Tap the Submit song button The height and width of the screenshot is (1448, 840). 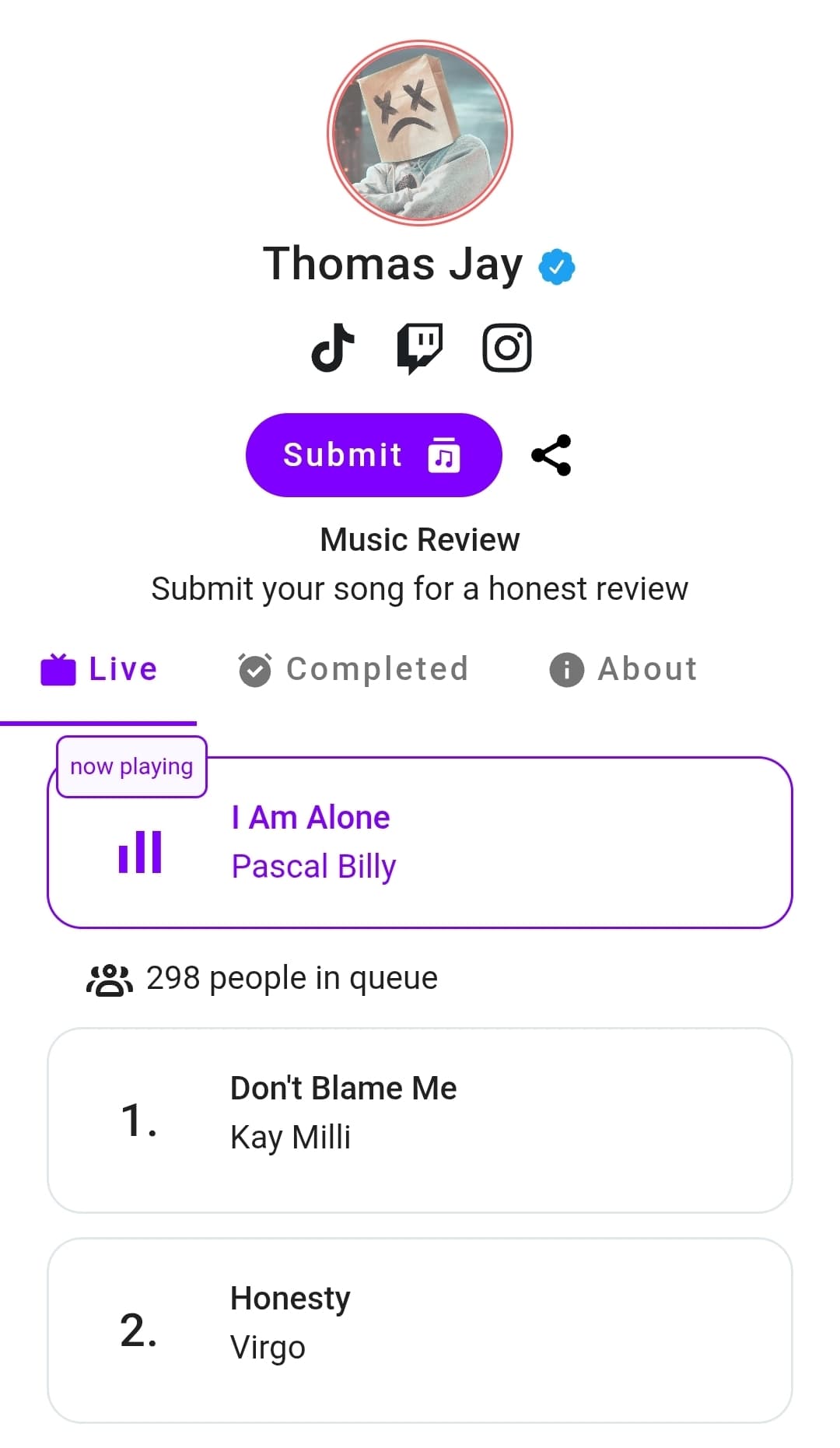pos(373,454)
